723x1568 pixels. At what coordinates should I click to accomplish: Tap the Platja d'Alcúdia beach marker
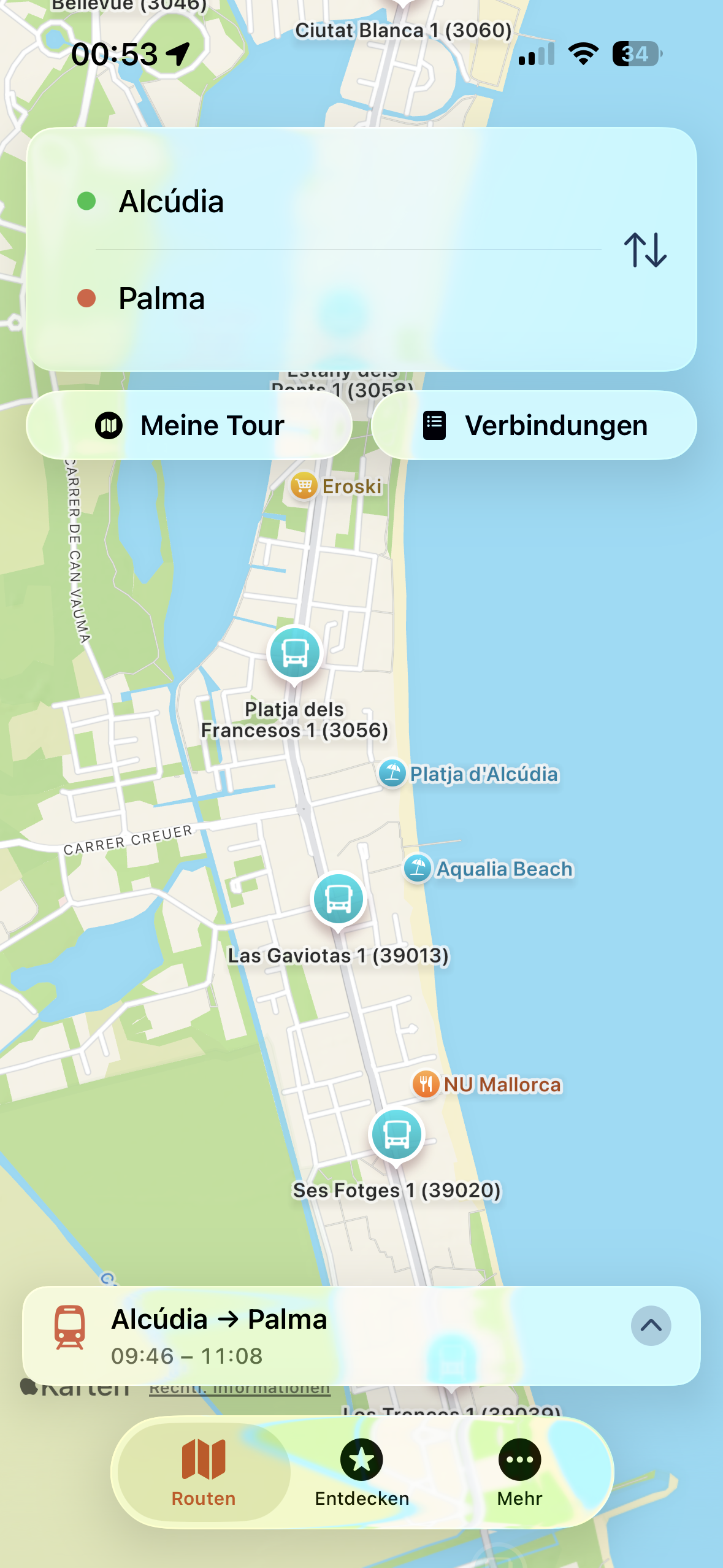[392, 773]
